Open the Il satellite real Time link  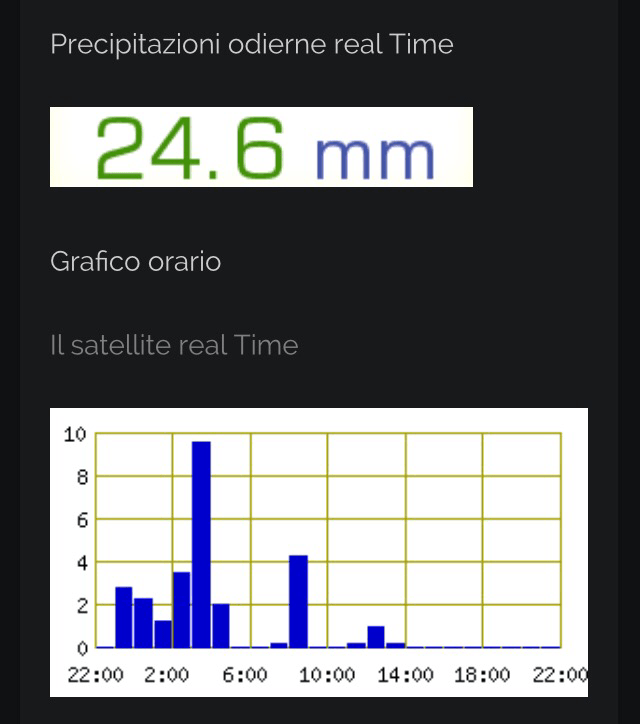pos(174,345)
